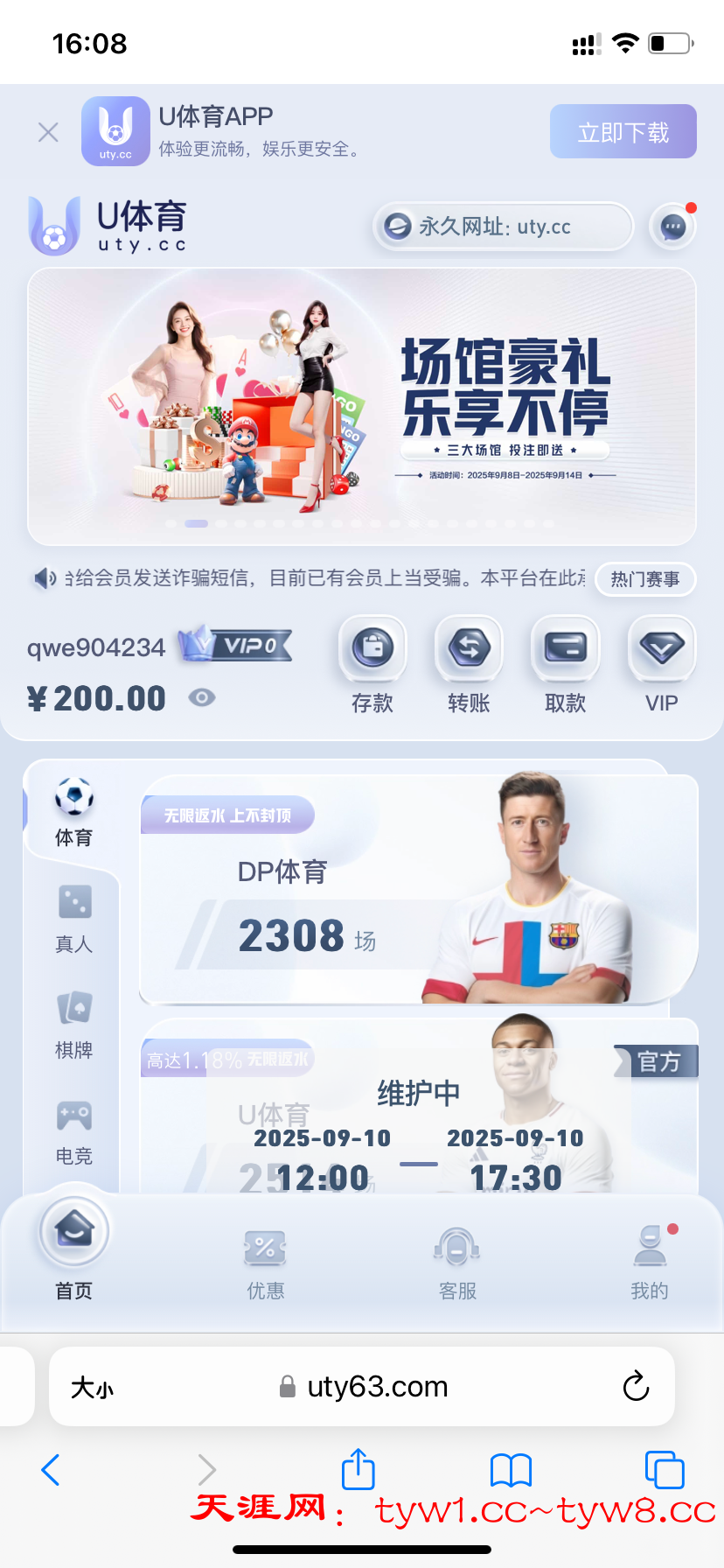
Task: Hide the account balance with eye icon
Action: [x=202, y=697]
